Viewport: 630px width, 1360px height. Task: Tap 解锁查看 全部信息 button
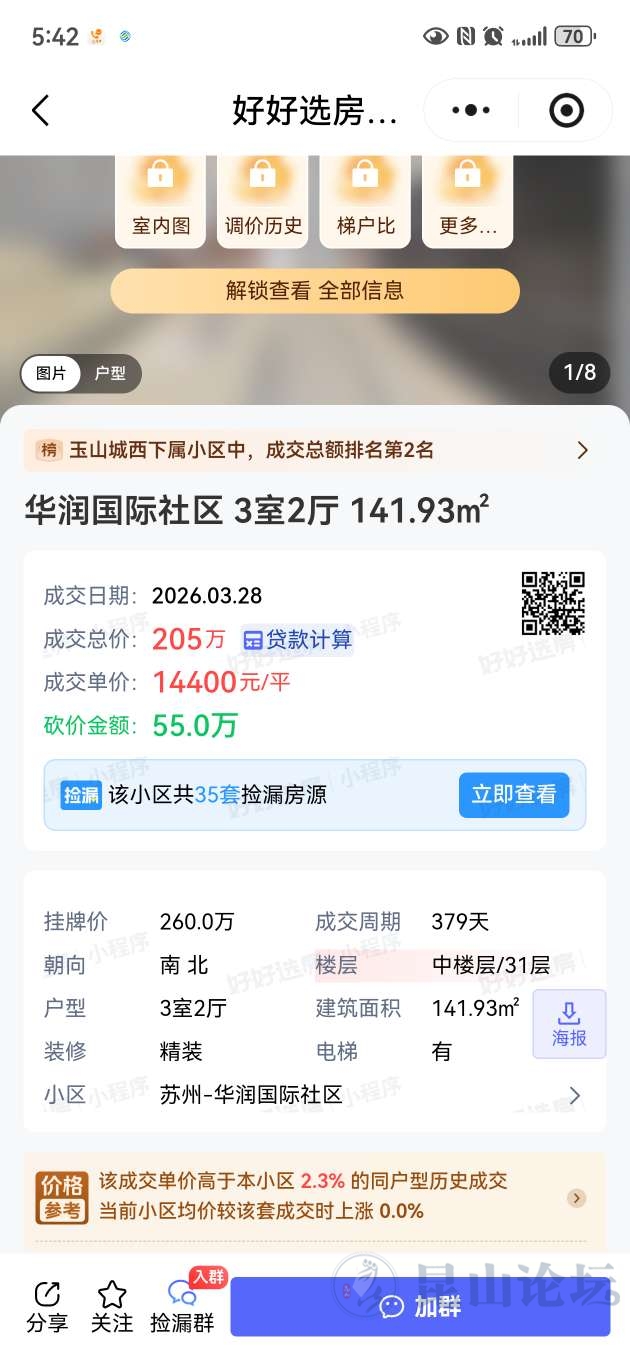[x=315, y=291]
